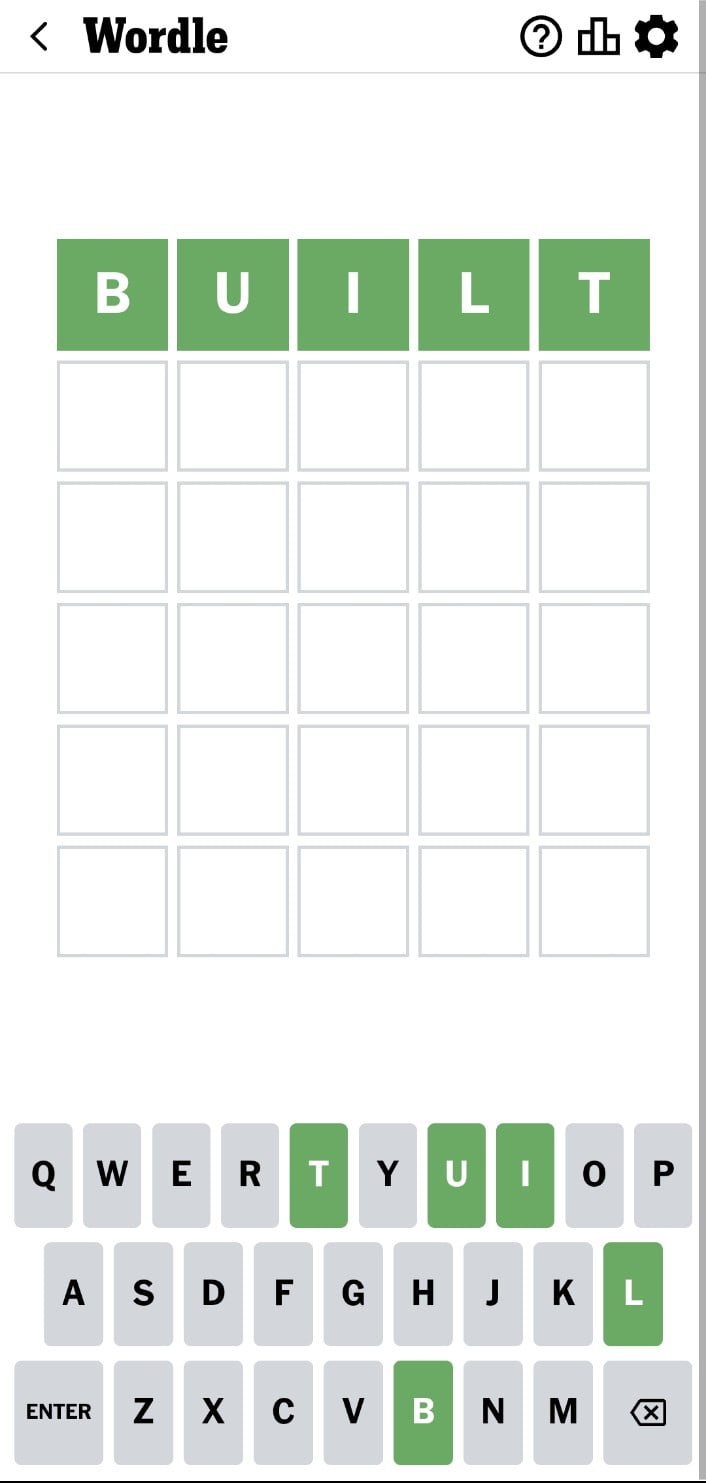Select the letter M key

[x=563, y=1412]
